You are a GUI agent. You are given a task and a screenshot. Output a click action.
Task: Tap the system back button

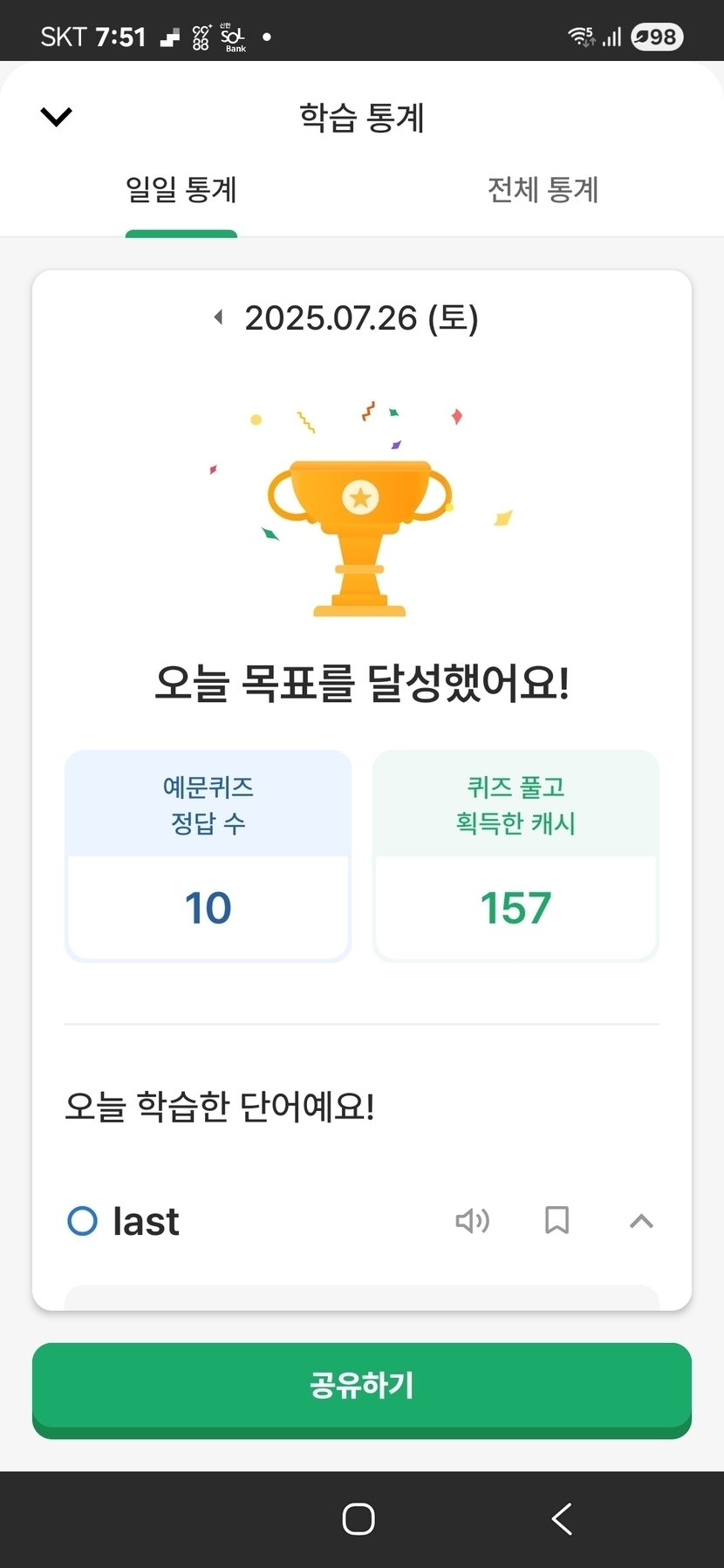pyautogui.click(x=563, y=1518)
